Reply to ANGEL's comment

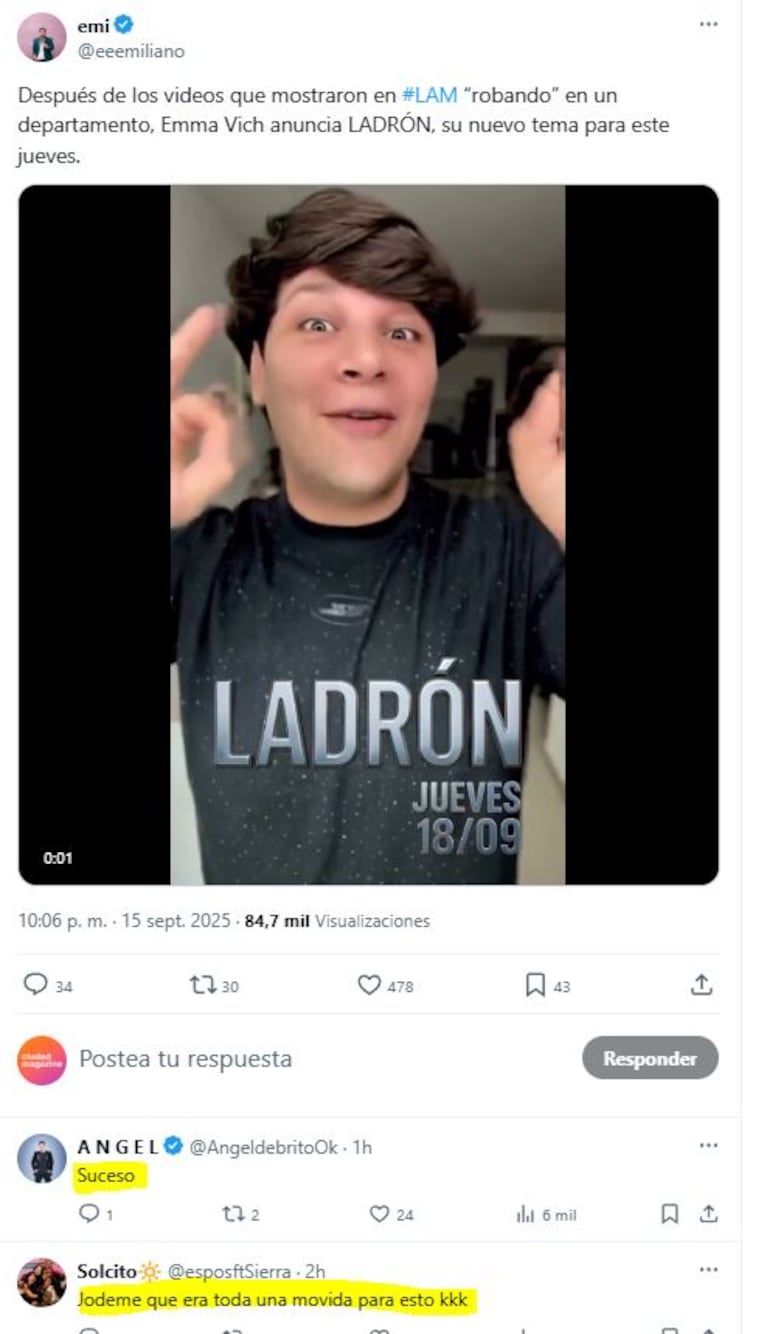[89, 1214]
